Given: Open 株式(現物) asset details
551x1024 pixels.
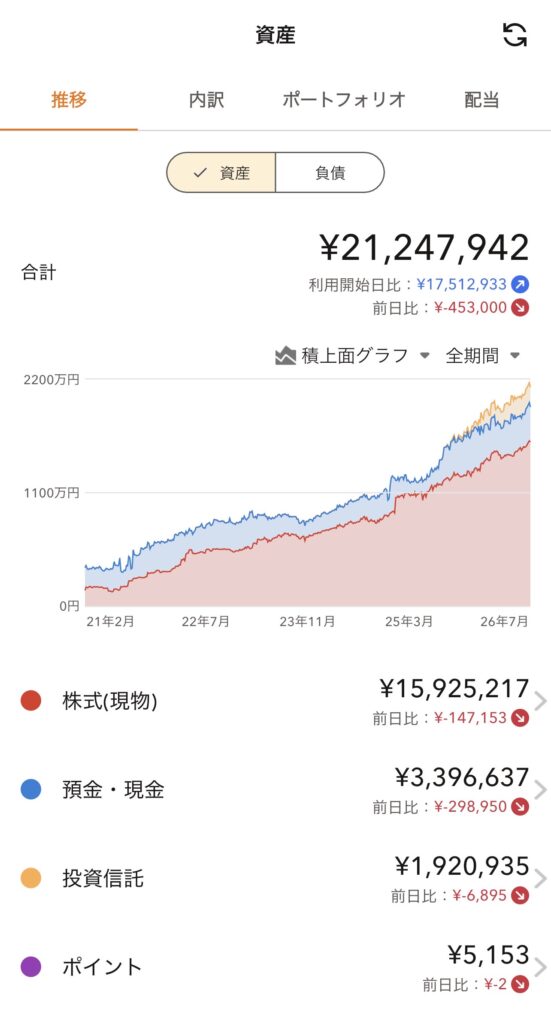Looking at the screenshot, I should (x=276, y=702).
